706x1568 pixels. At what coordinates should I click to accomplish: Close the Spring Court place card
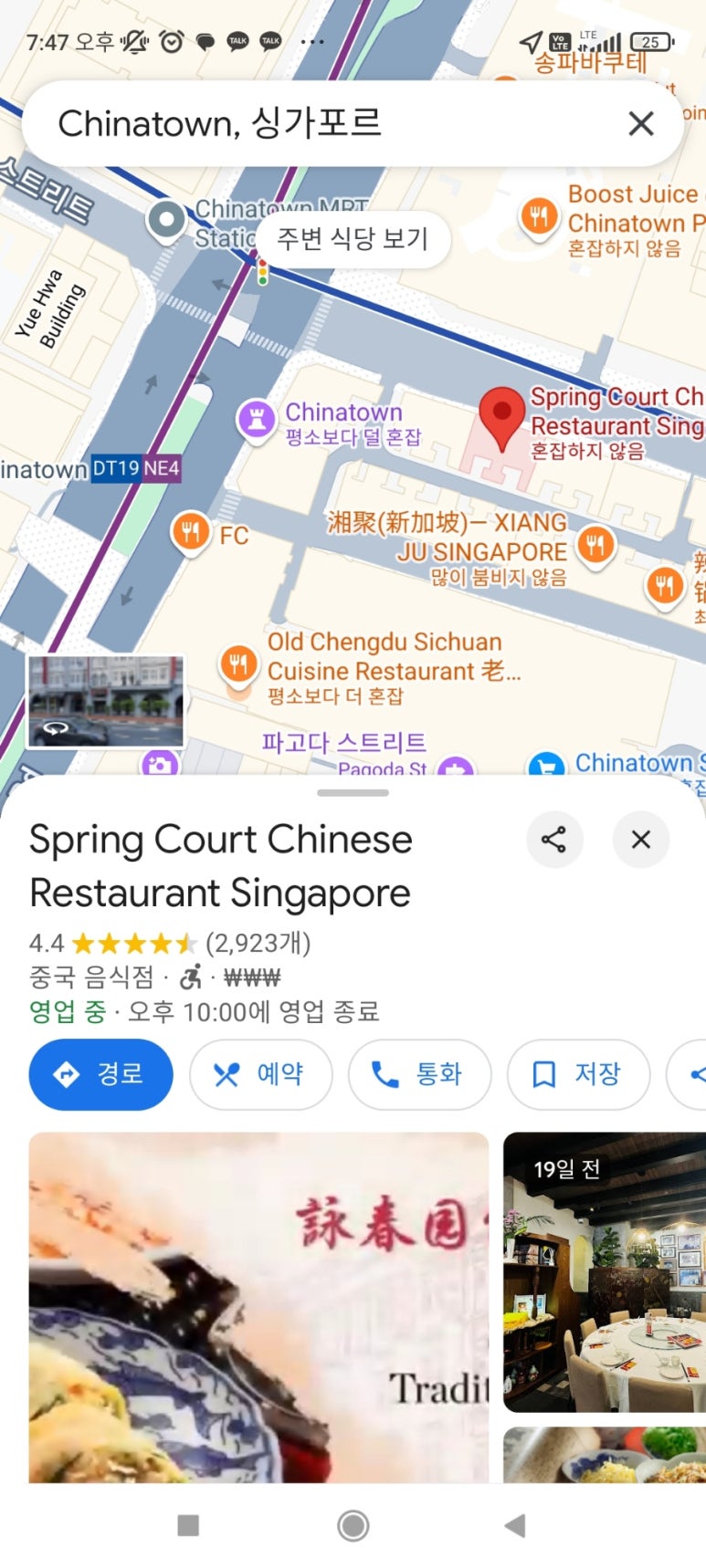coord(641,840)
